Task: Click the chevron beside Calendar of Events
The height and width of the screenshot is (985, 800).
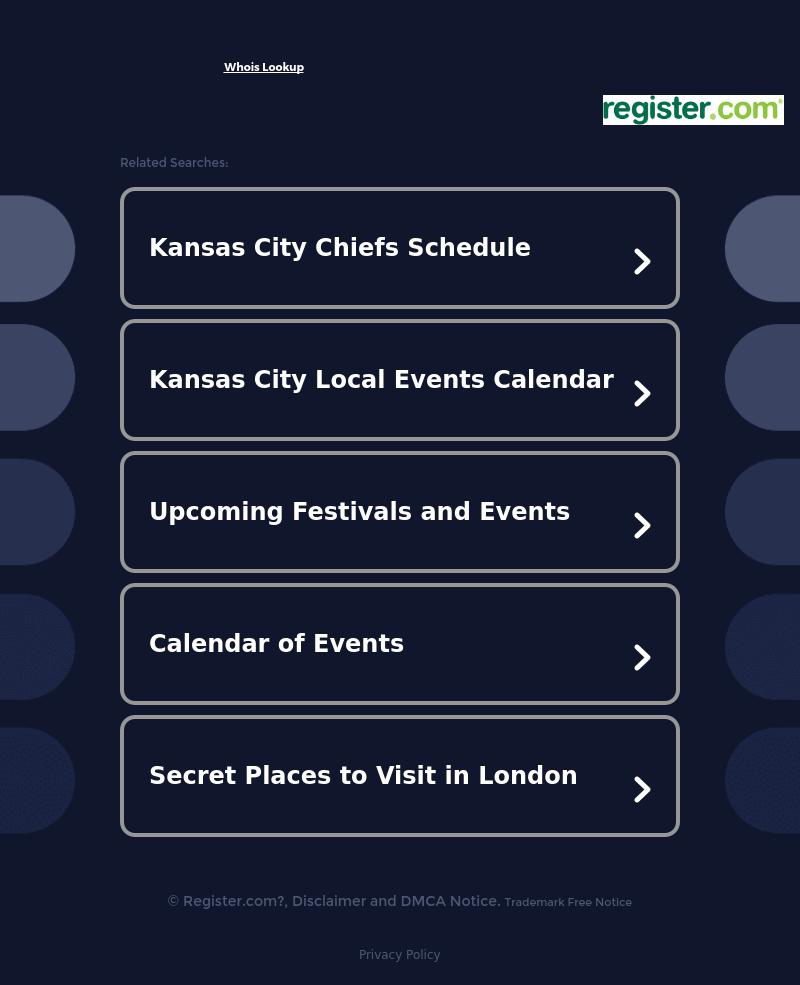Action: [642, 657]
